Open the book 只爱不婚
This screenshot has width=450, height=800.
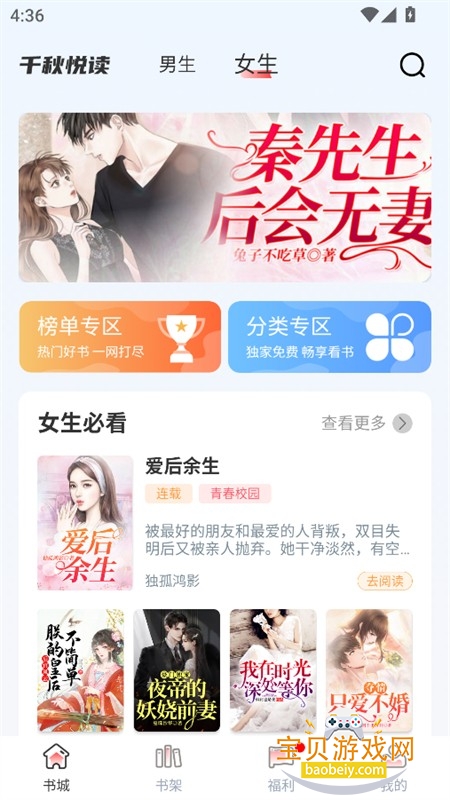(x=369, y=670)
